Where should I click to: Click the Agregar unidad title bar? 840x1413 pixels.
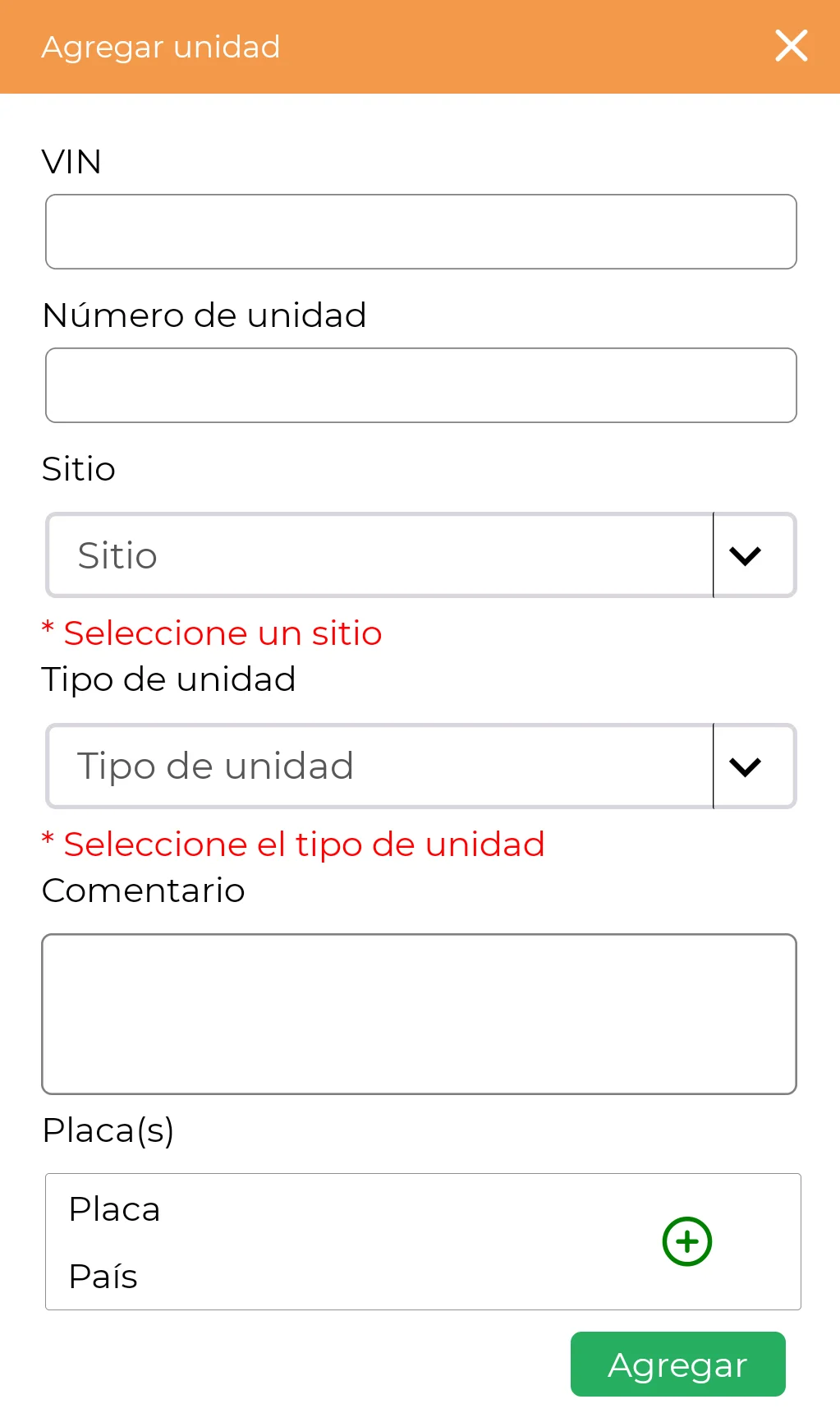pos(160,46)
